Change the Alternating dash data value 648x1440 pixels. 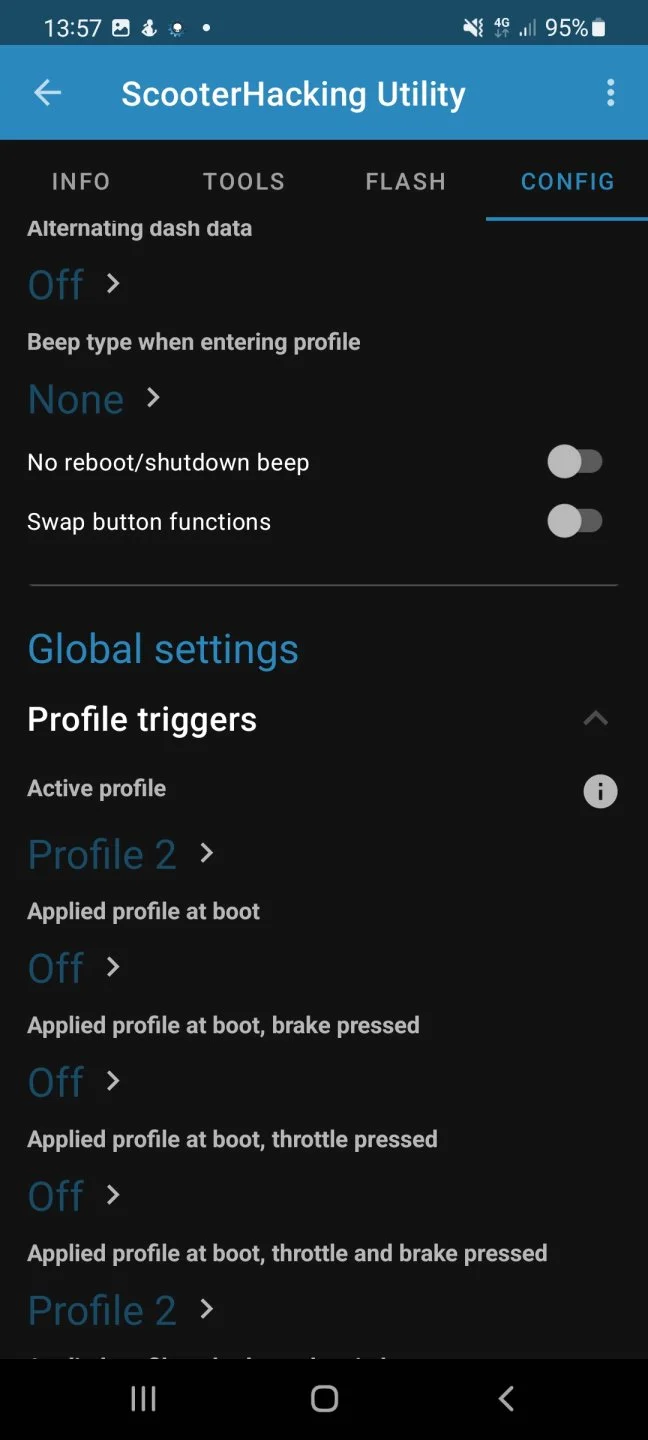click(x=73, y=285)
